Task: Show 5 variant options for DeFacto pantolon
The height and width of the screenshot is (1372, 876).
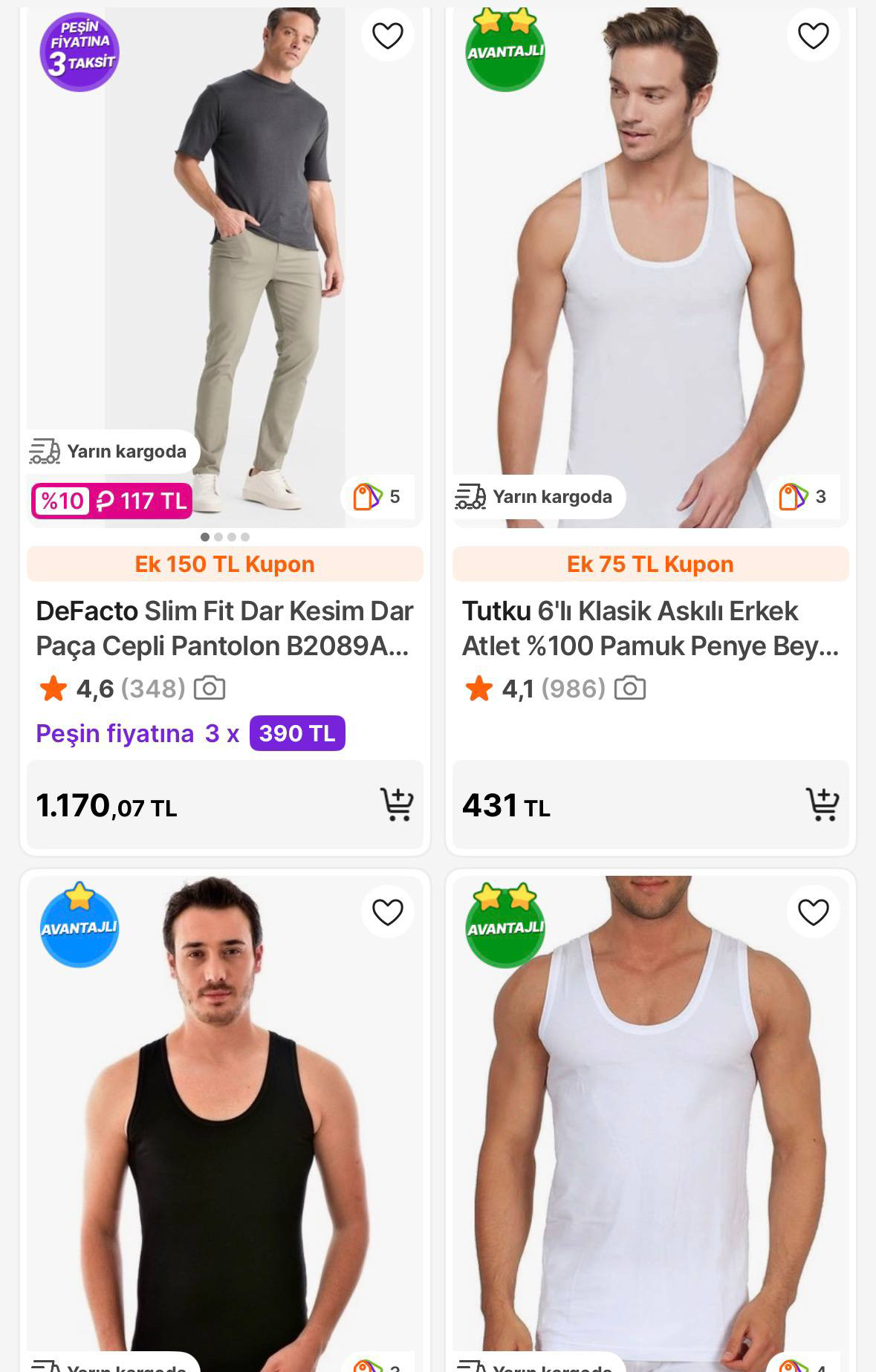Action: [x=377, y=496]
